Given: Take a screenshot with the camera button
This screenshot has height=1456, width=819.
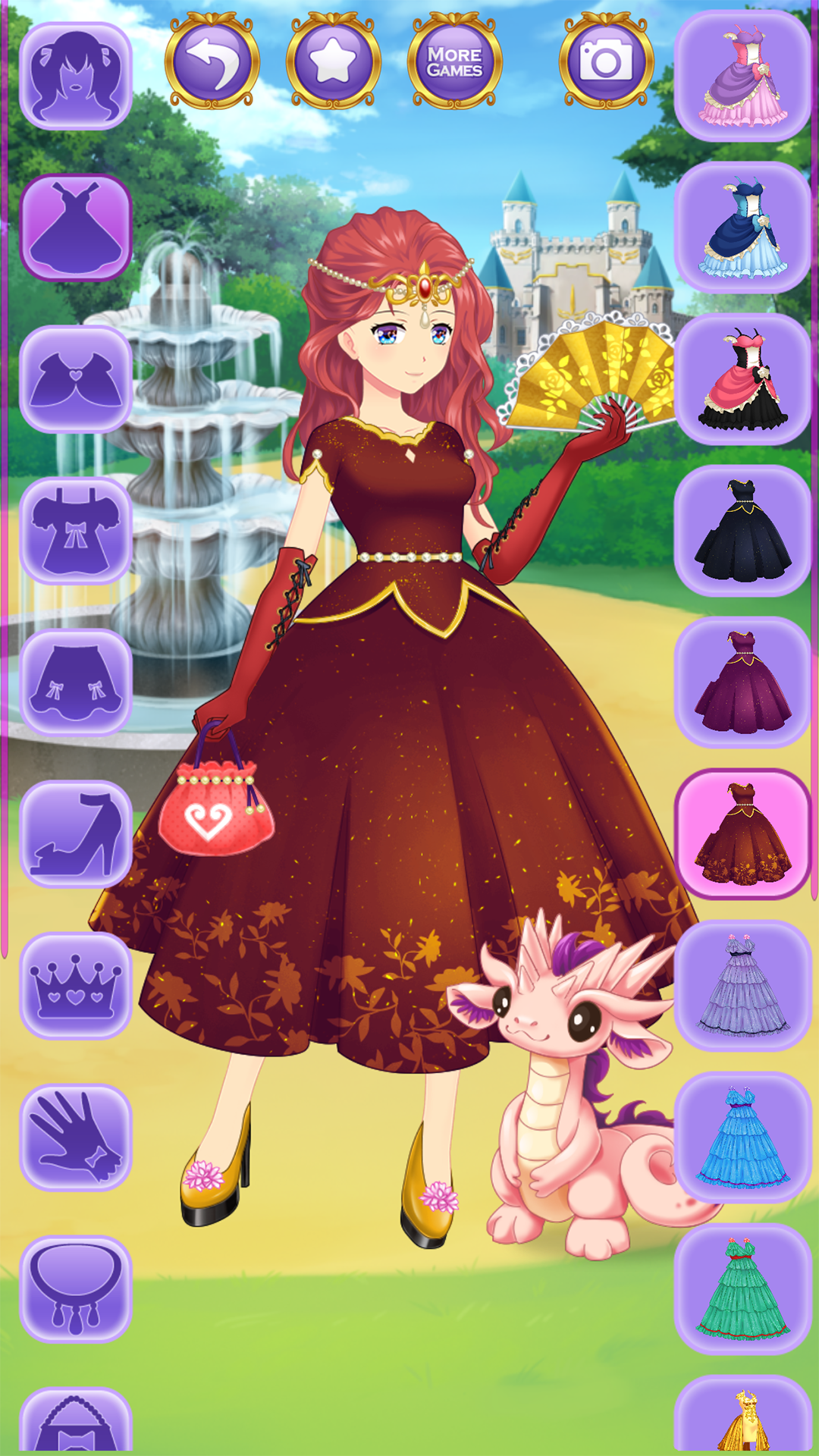Looking at the screenshot, I should point(606,62).
